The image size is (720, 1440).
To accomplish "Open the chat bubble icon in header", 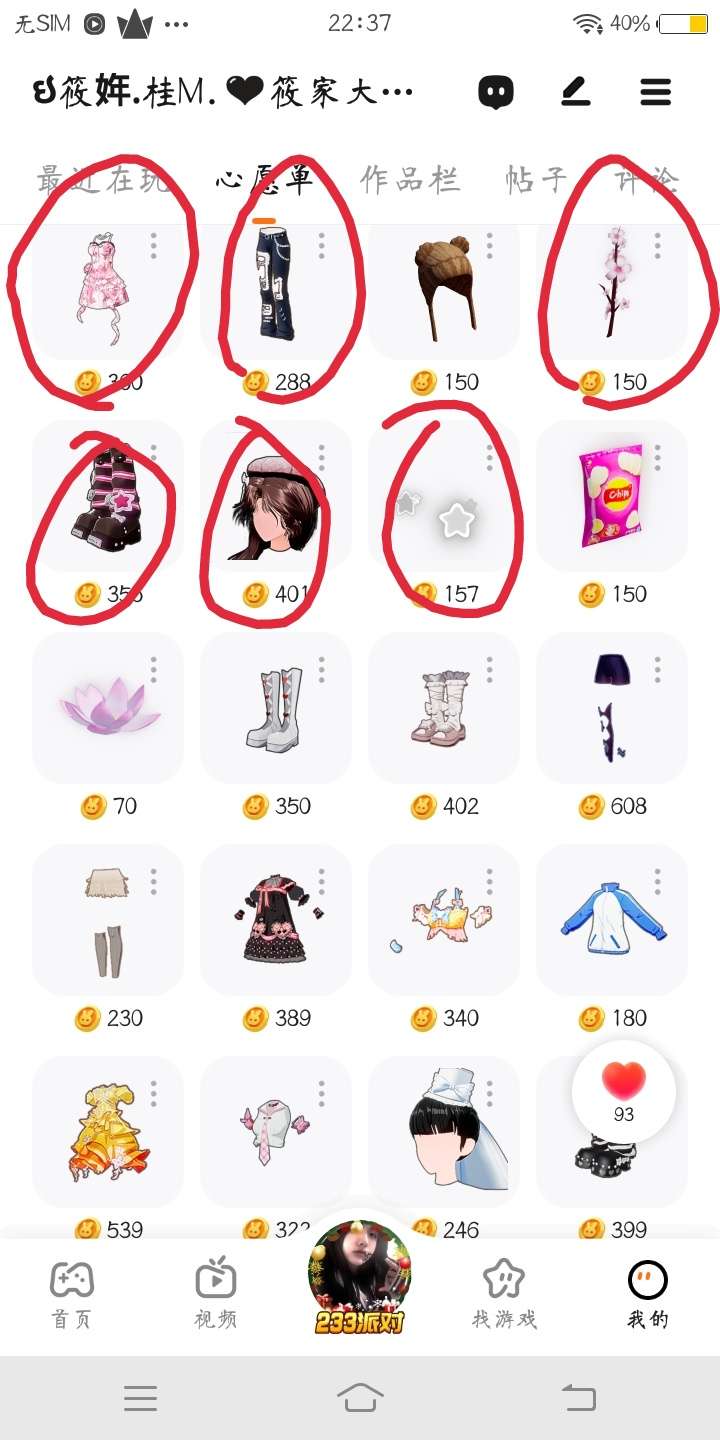I will click(x=496, y=93).
